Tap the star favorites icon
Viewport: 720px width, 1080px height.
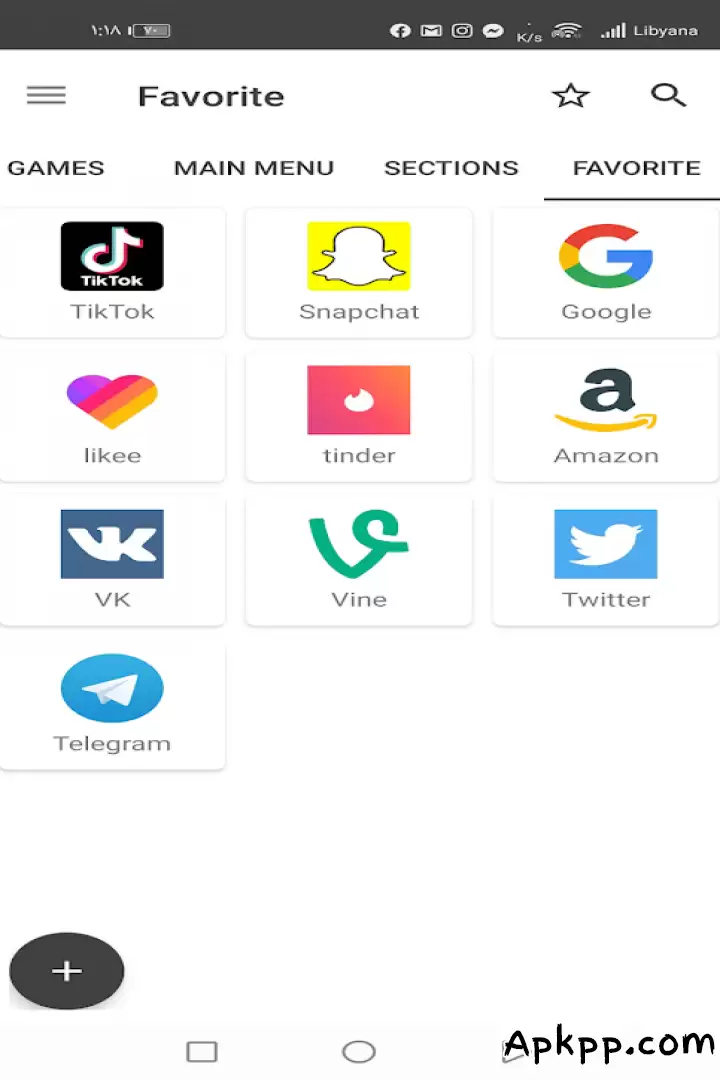point(570,95)
